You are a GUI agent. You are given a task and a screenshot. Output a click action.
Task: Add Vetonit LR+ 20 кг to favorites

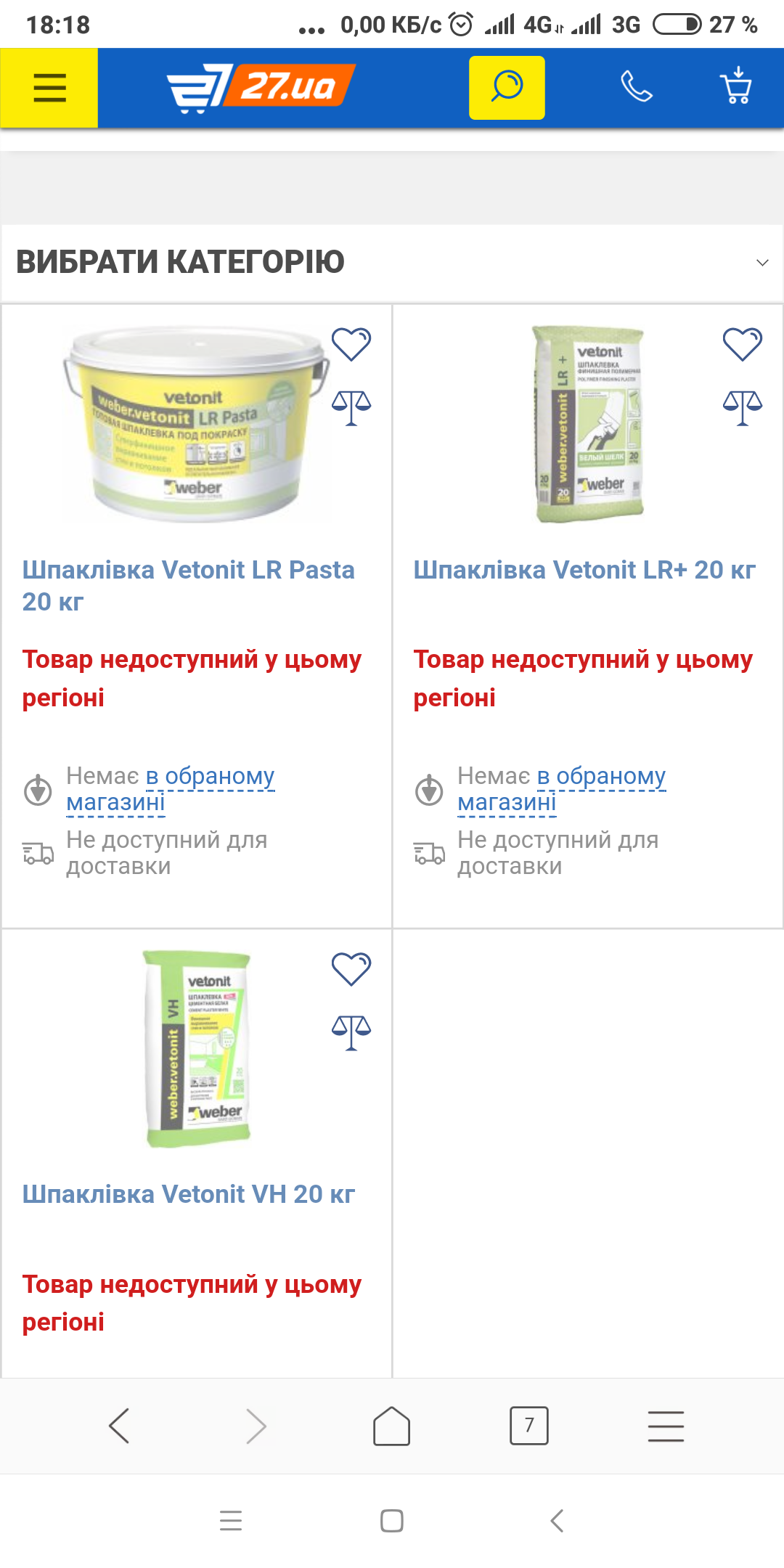(743, 344)
